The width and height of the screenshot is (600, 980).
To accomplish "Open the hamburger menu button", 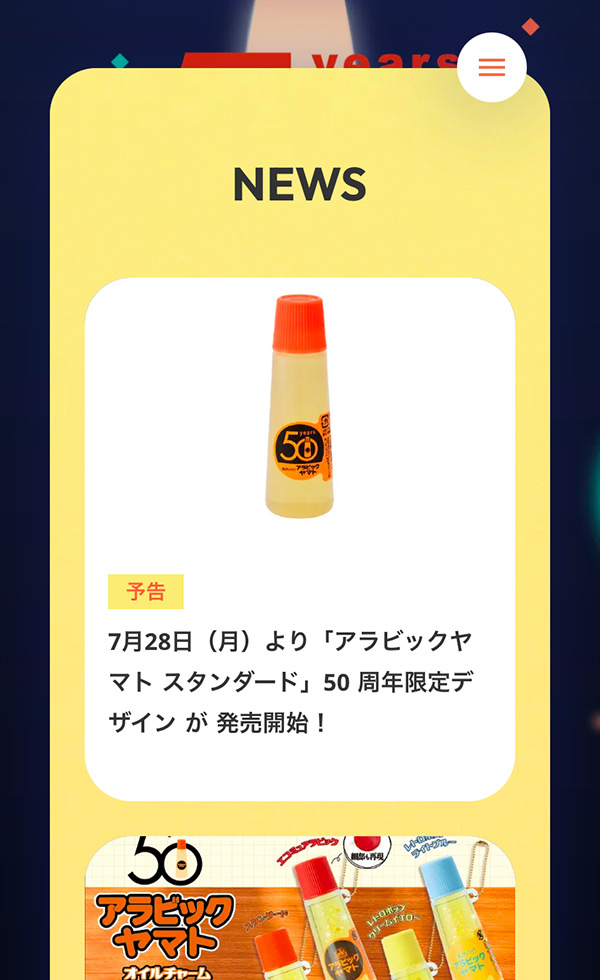I will (491, 68).
